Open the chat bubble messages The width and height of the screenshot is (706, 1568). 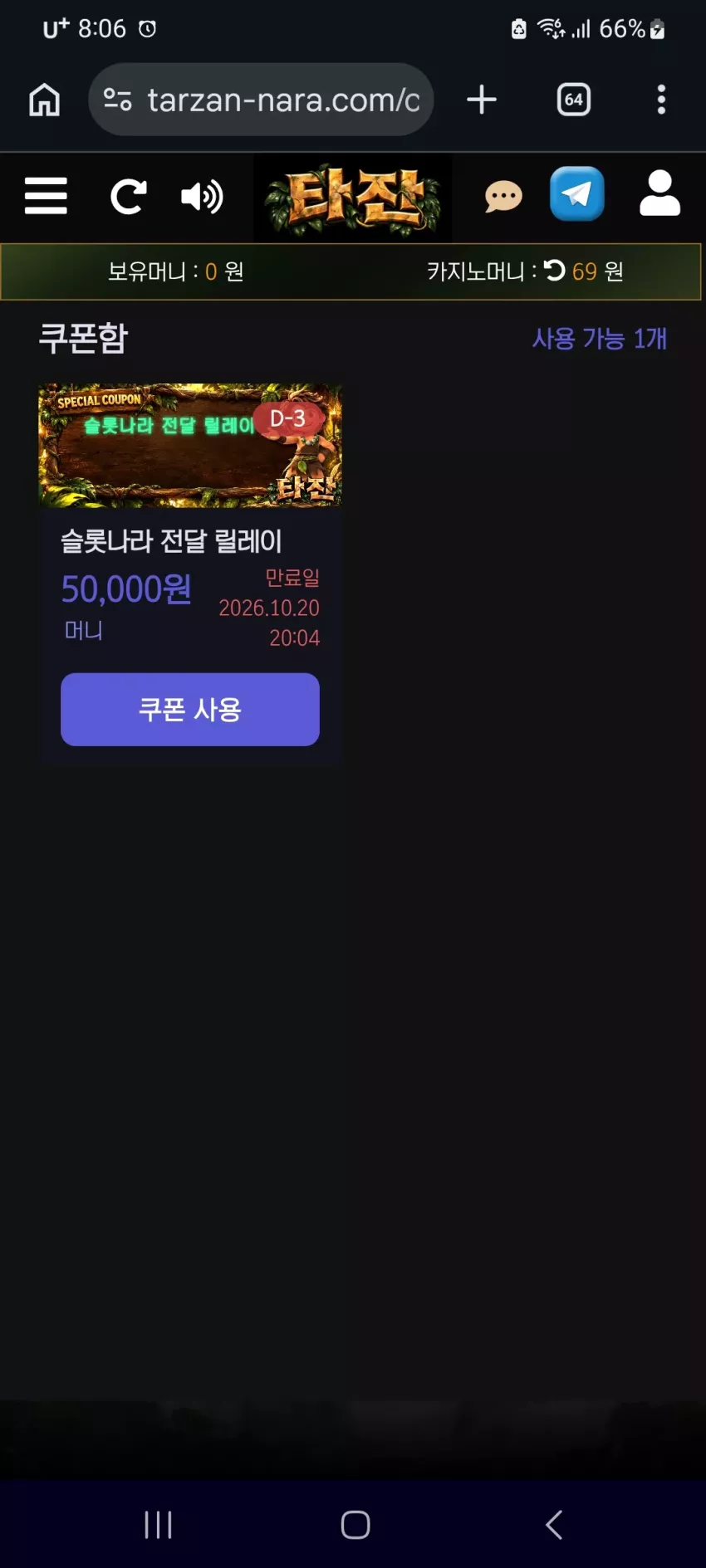503,197
